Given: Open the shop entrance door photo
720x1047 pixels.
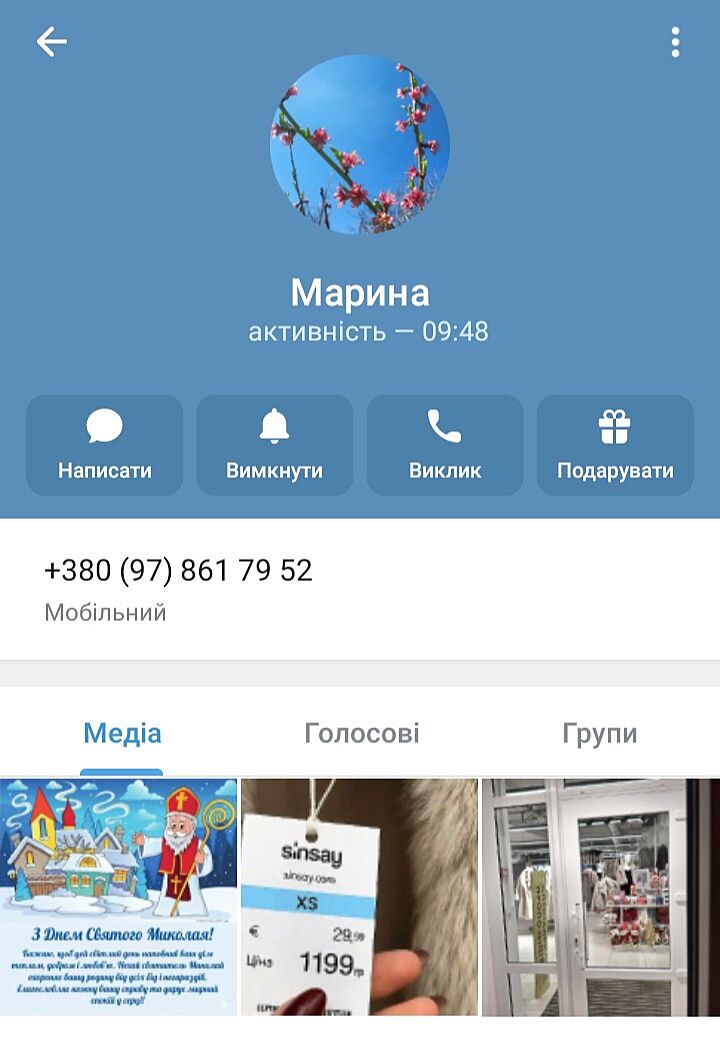Looking at the screenshot, I should 600,897.
